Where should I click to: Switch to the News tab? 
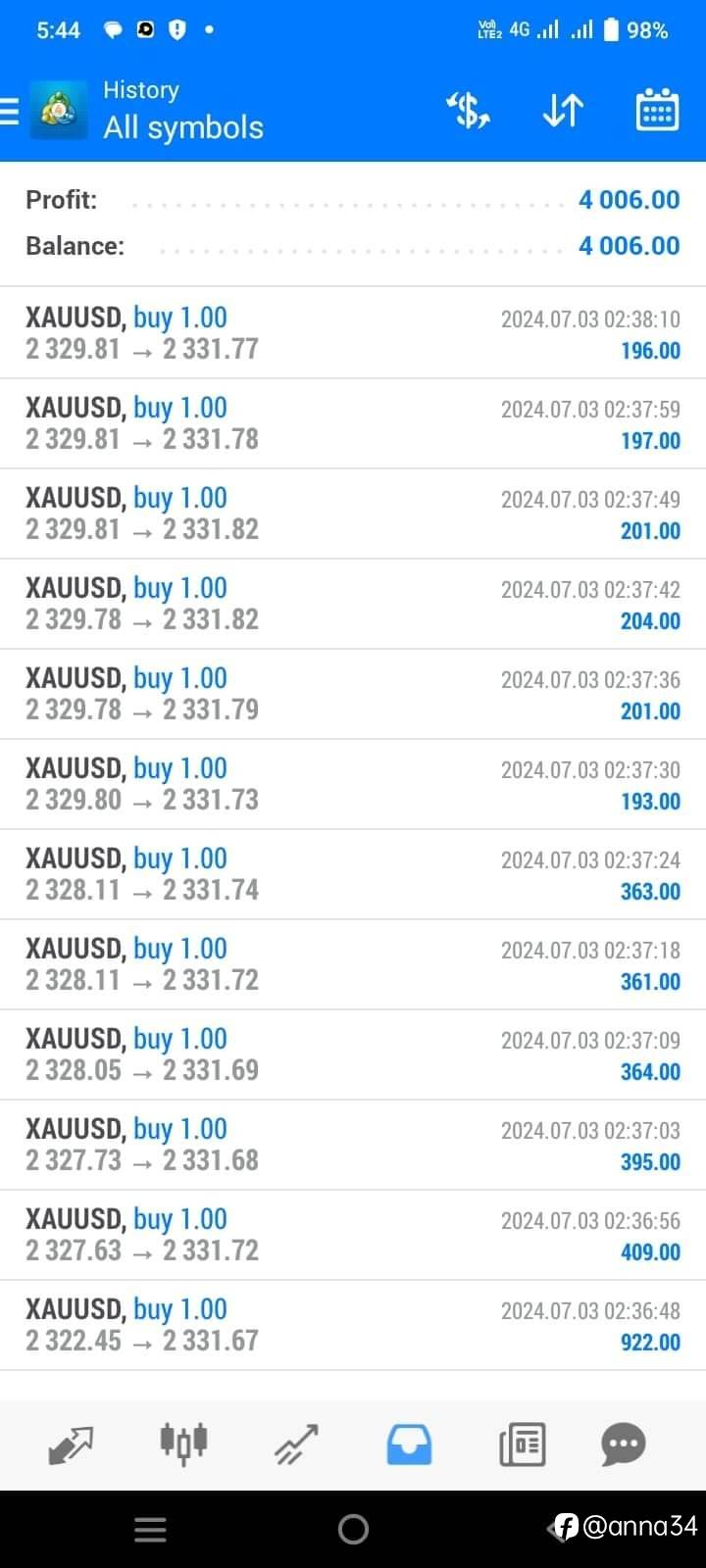(522, 1445)
